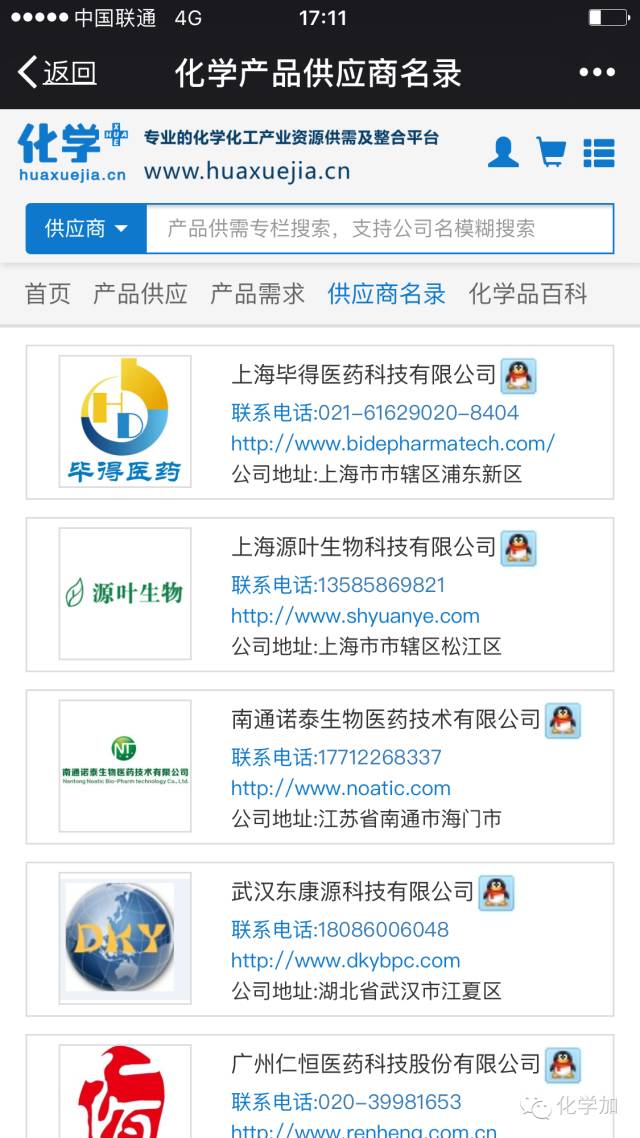
Task: Open the www.bidepharmatech.com website link
Action: (x=392, y=443)
